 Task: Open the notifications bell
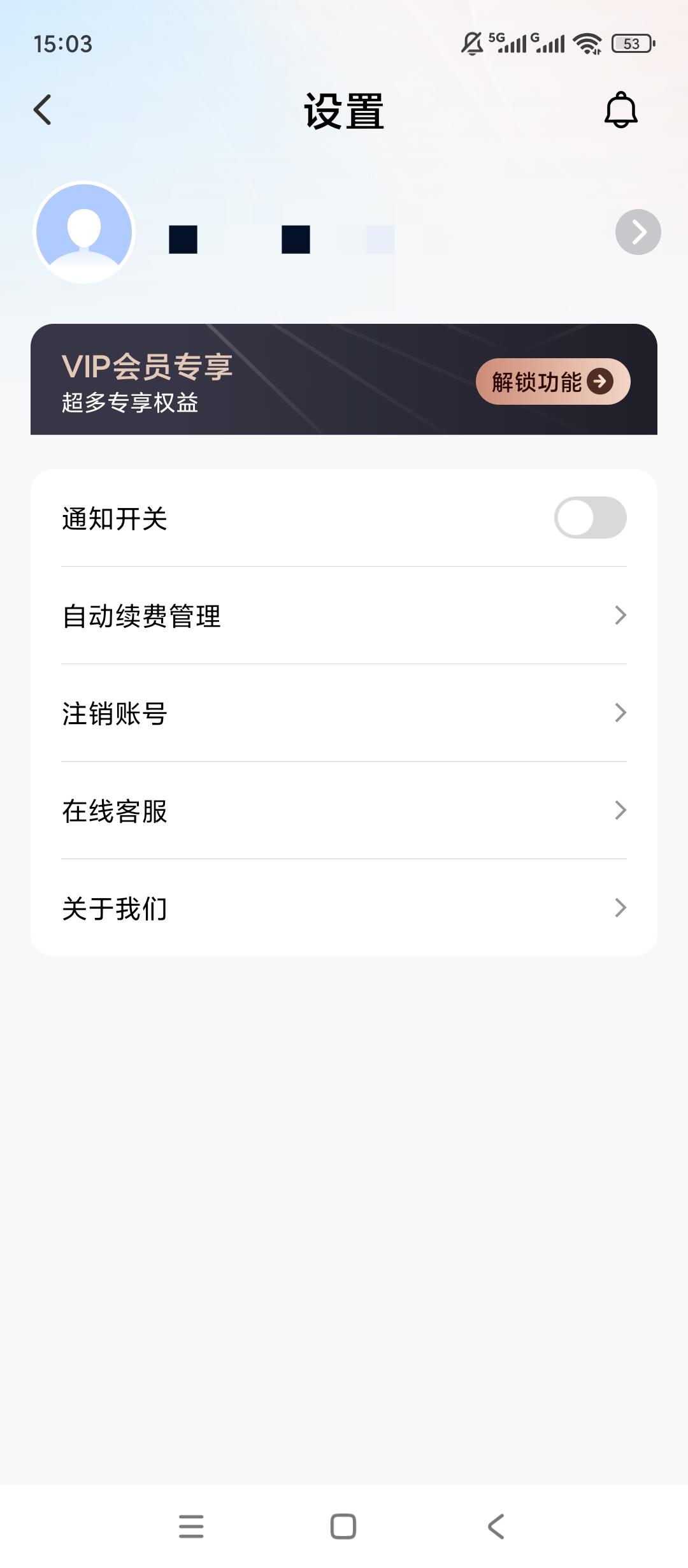click(x=620, y=110)
